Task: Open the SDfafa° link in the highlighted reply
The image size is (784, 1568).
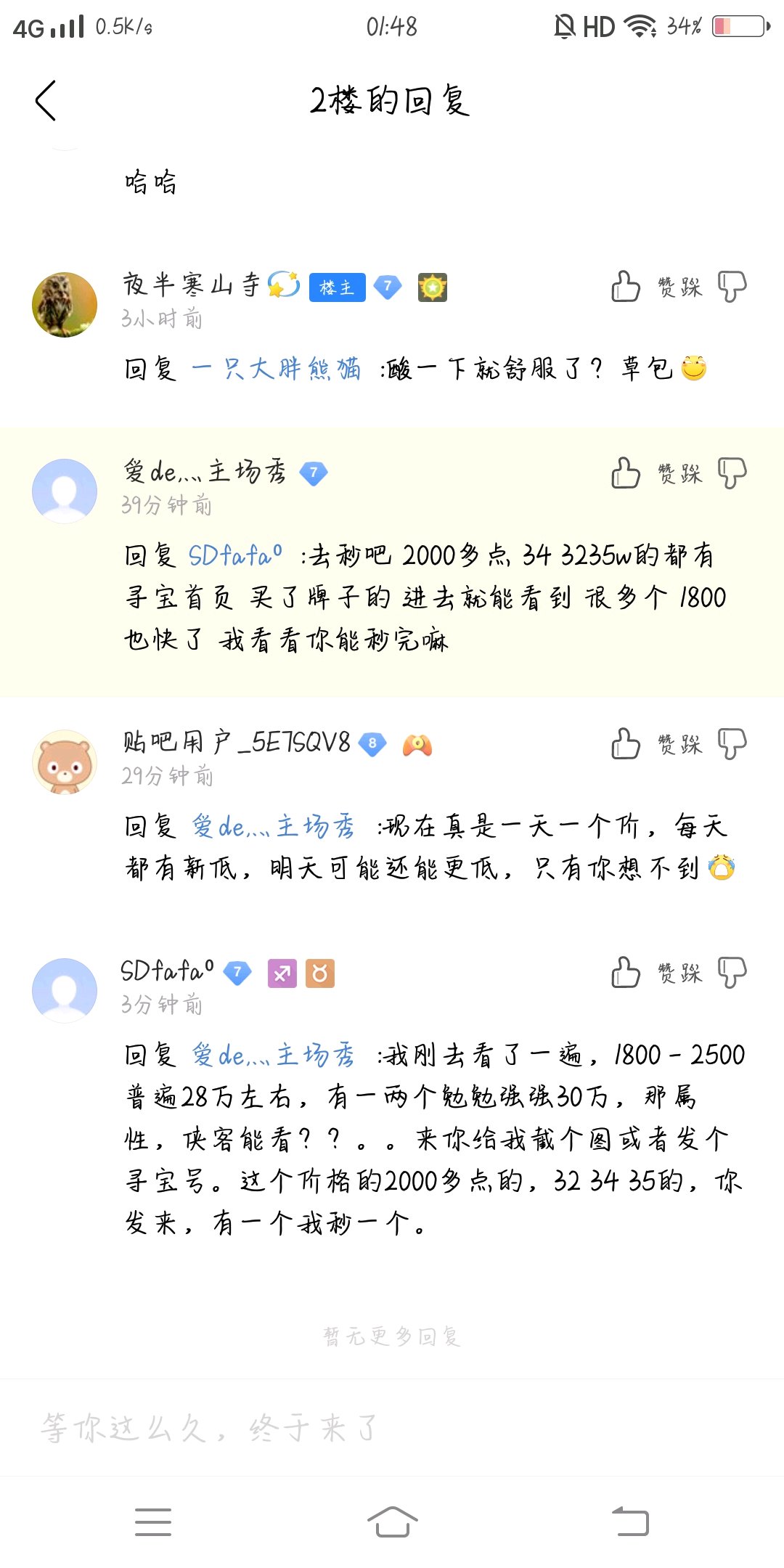Action: pos(235,556)
